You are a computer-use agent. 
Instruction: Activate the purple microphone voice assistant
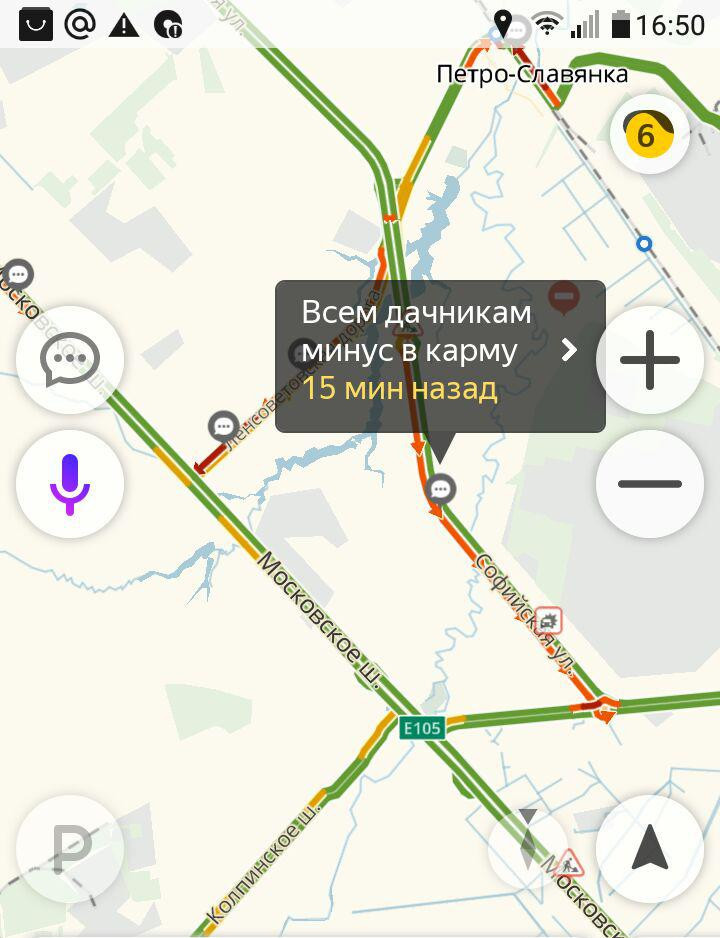pyautogui.click(x=70, y=484)
